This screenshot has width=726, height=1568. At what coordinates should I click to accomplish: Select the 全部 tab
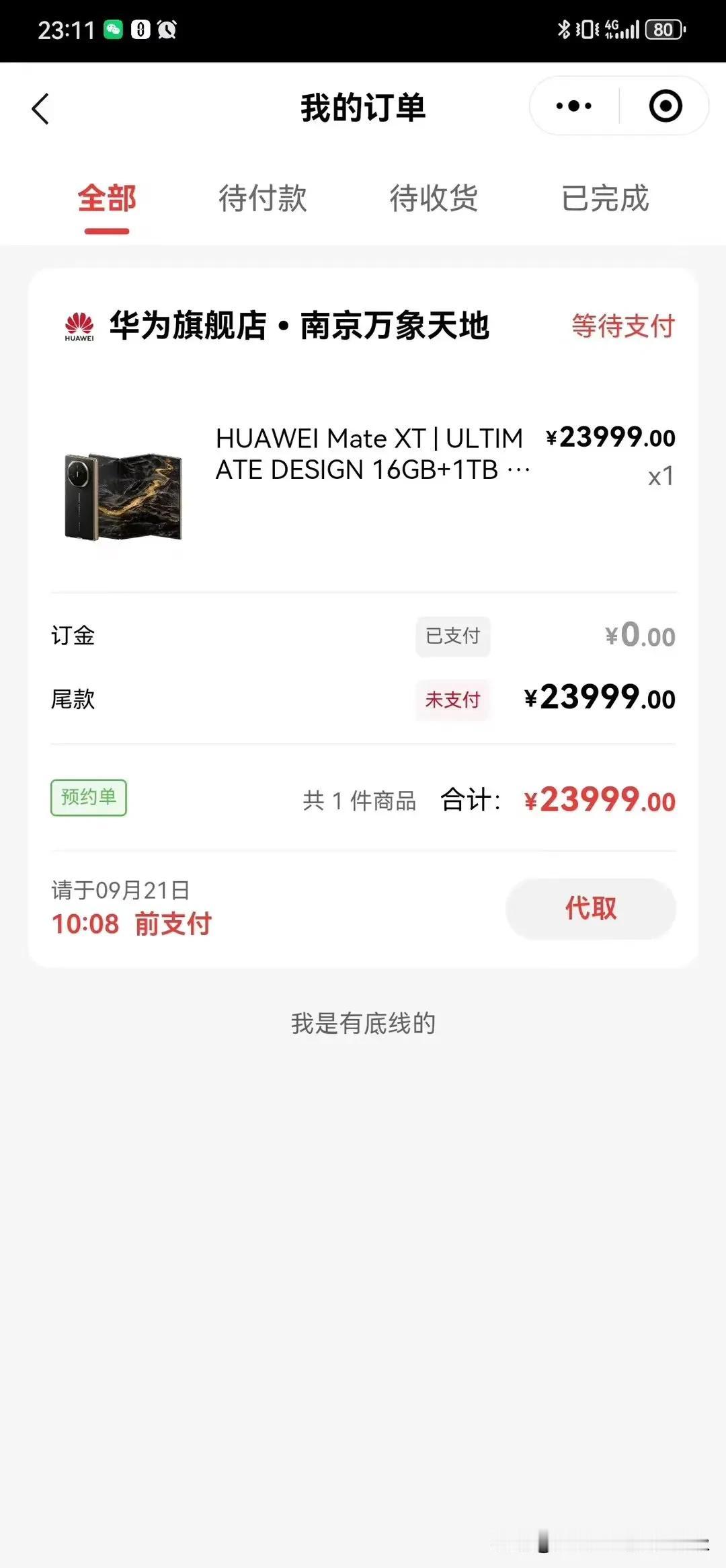point(107,199)
